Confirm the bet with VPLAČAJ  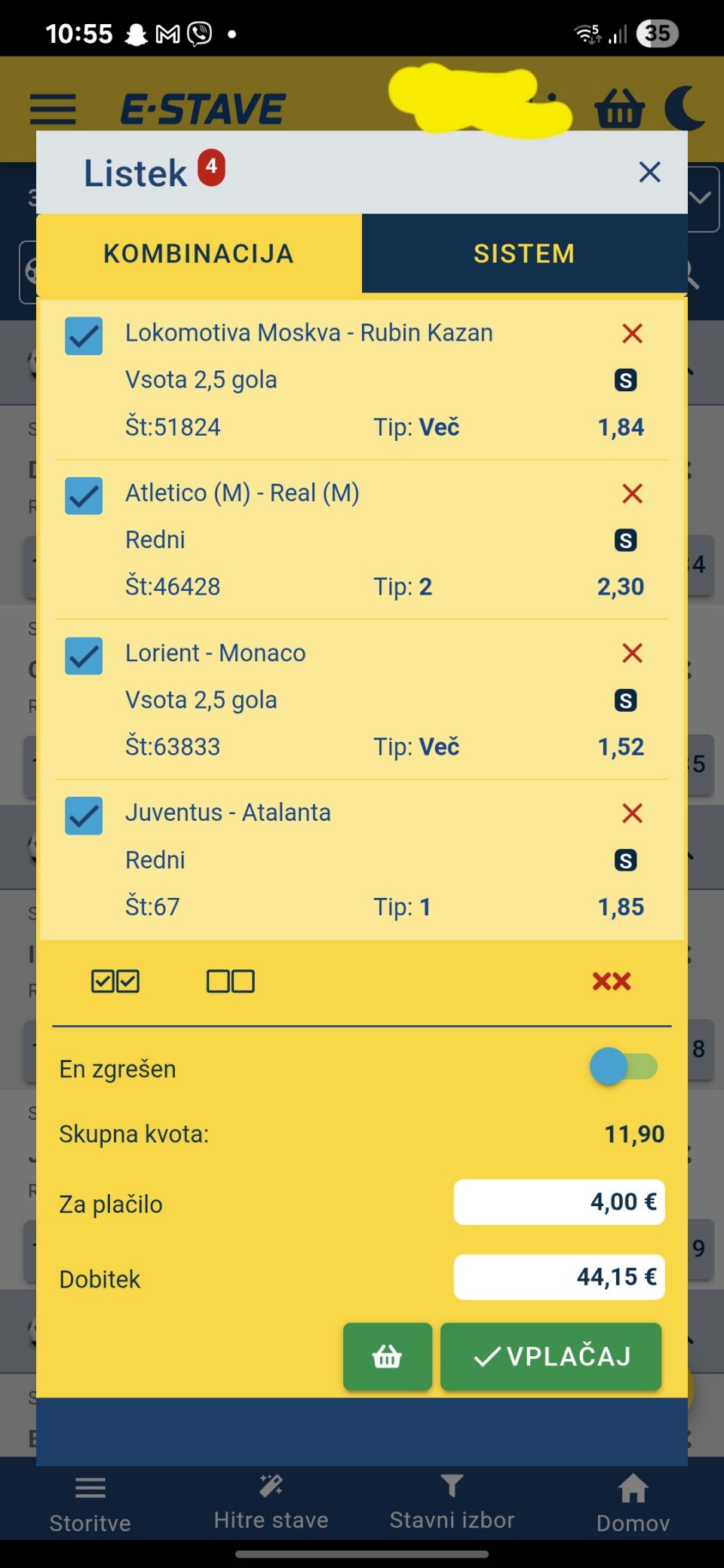(551, 1357)
